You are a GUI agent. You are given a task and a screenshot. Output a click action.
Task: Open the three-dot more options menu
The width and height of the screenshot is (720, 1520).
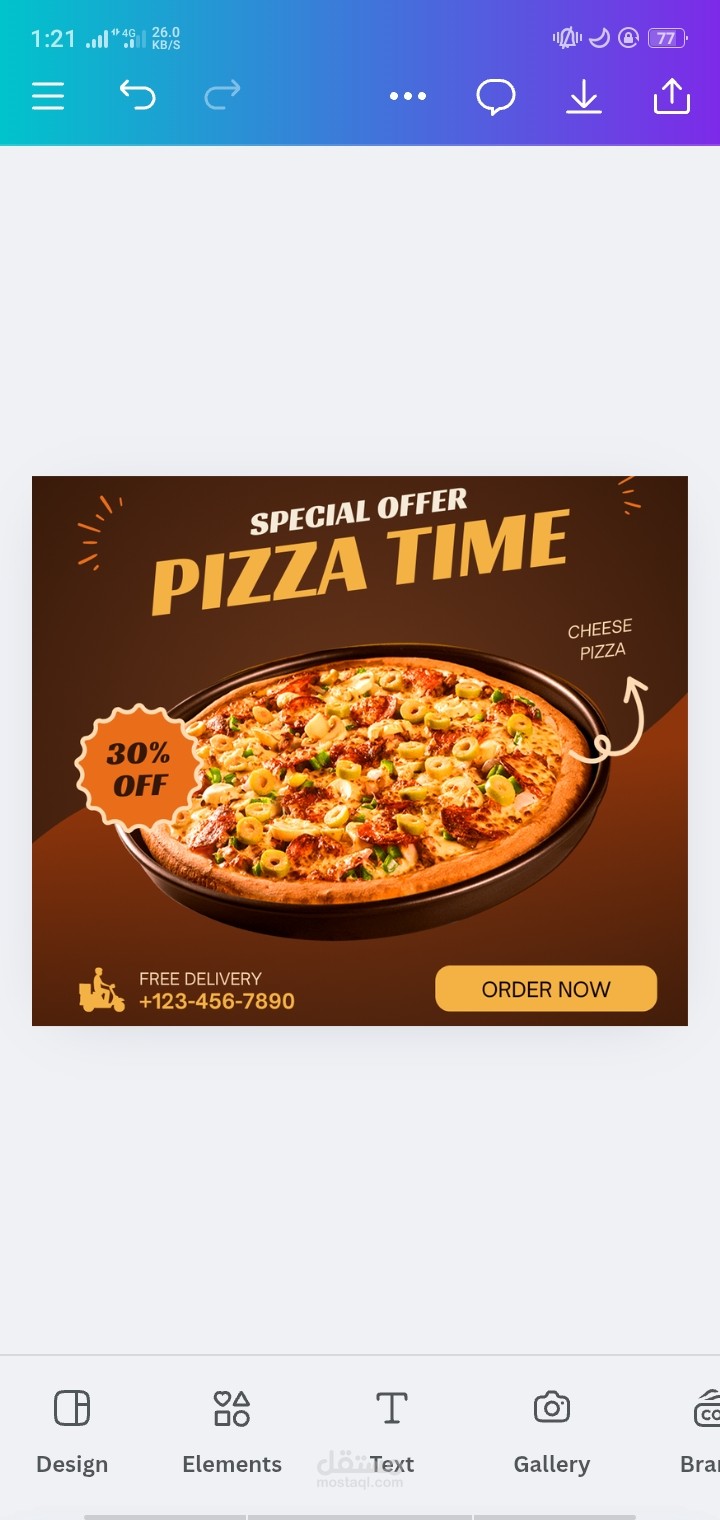point(408,96)
